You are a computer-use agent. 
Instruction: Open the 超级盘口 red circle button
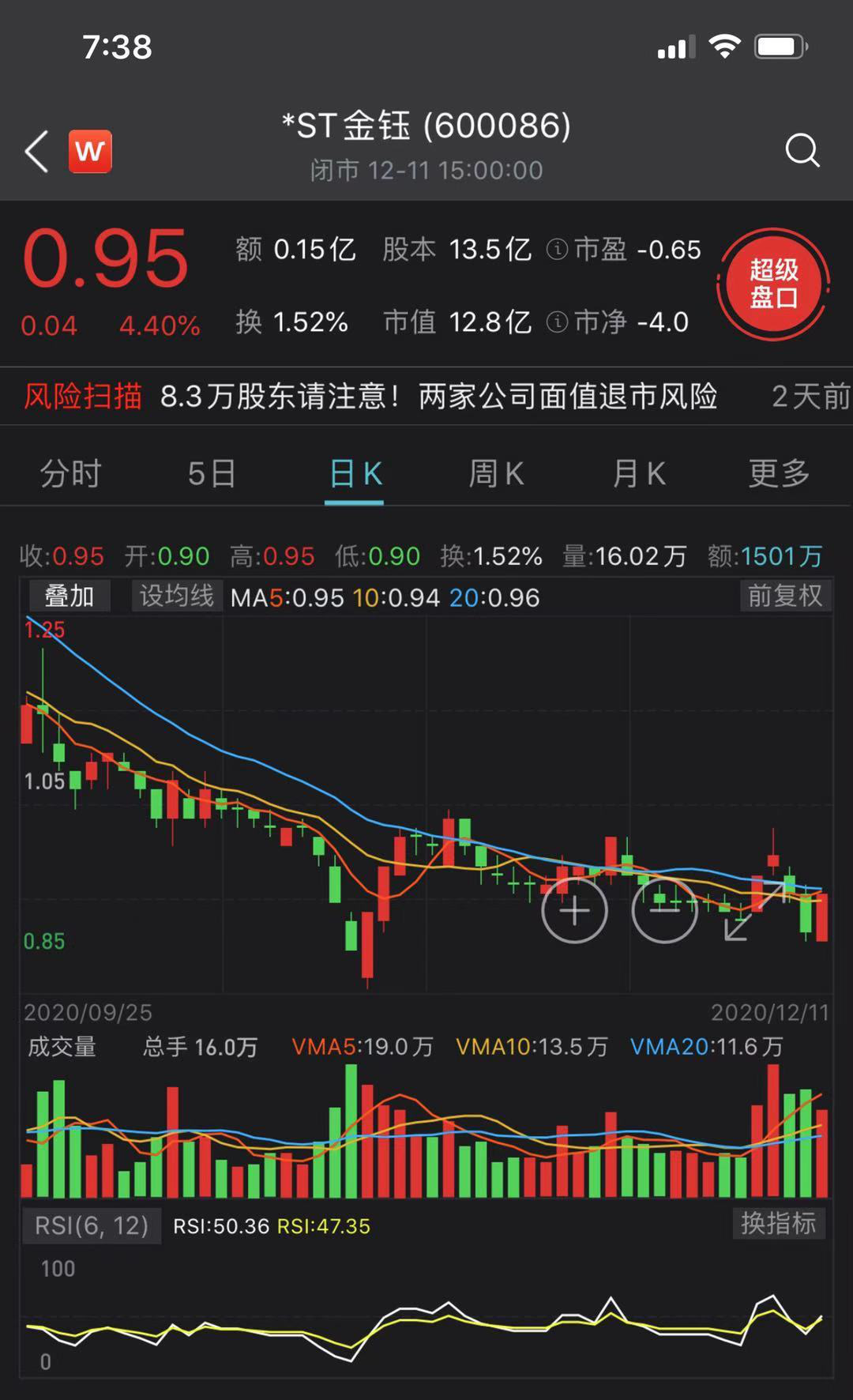773,284
